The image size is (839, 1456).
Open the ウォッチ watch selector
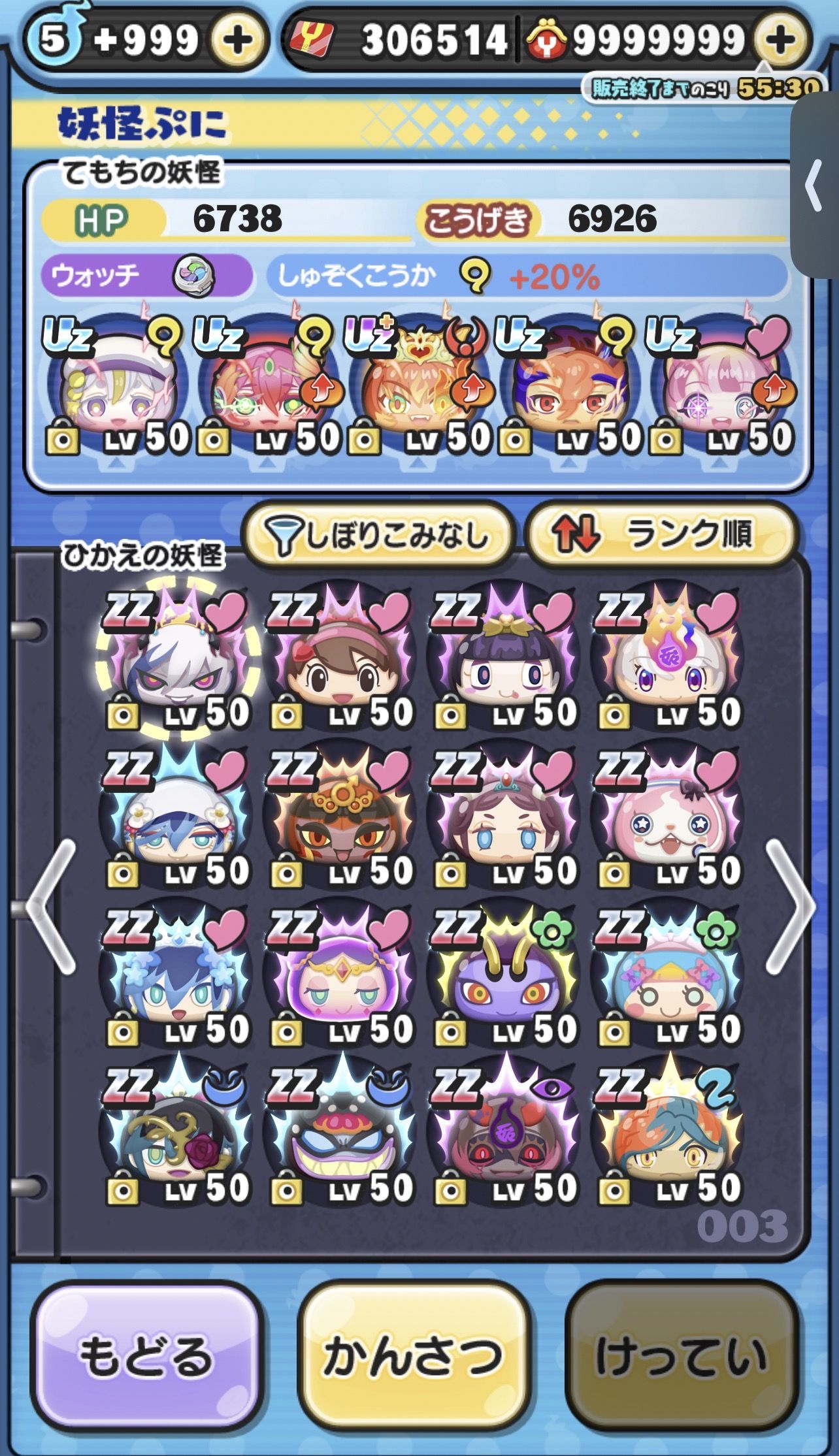pyautogui.click(x=146, y=276)
